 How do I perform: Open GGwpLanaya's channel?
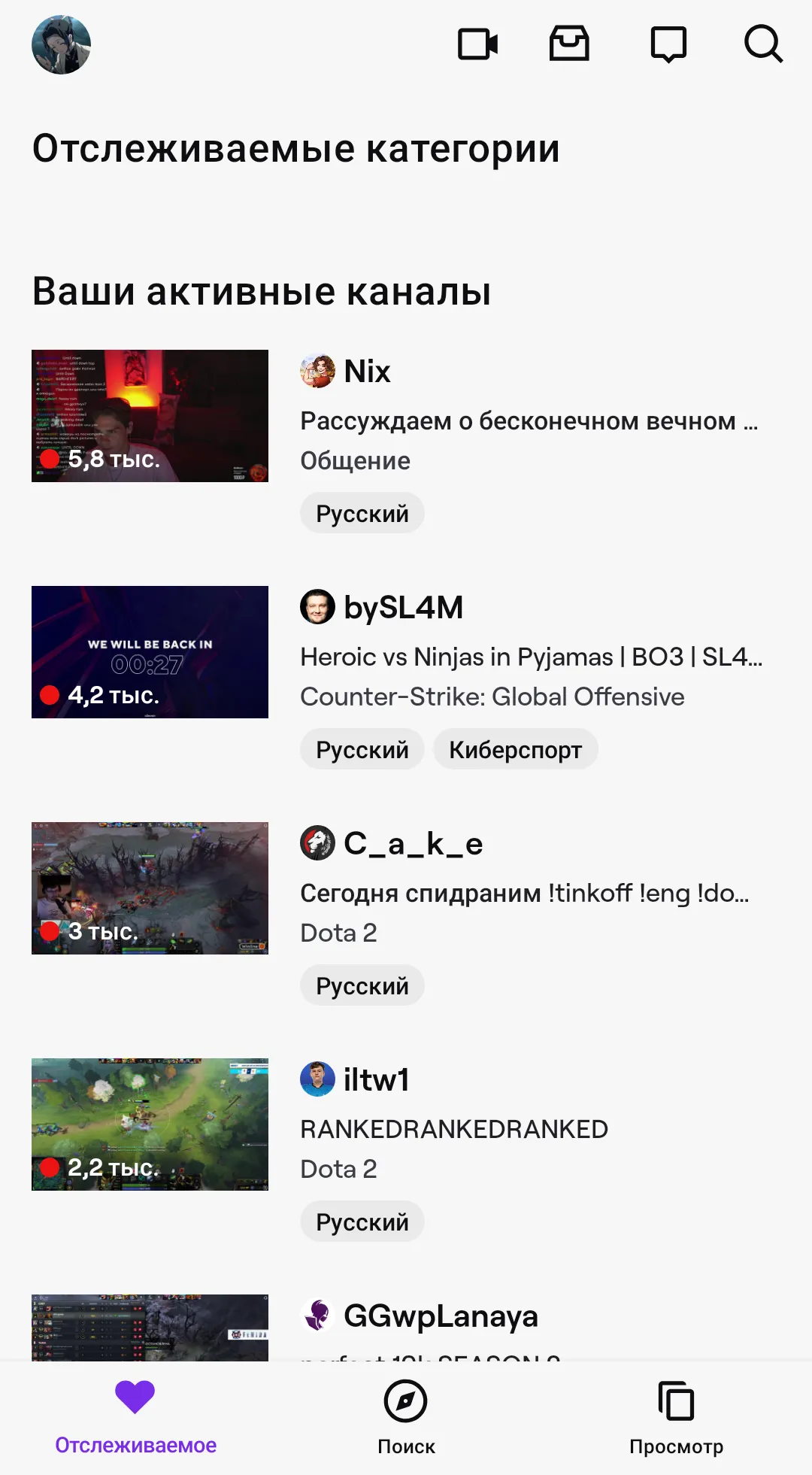(440, 1316)
